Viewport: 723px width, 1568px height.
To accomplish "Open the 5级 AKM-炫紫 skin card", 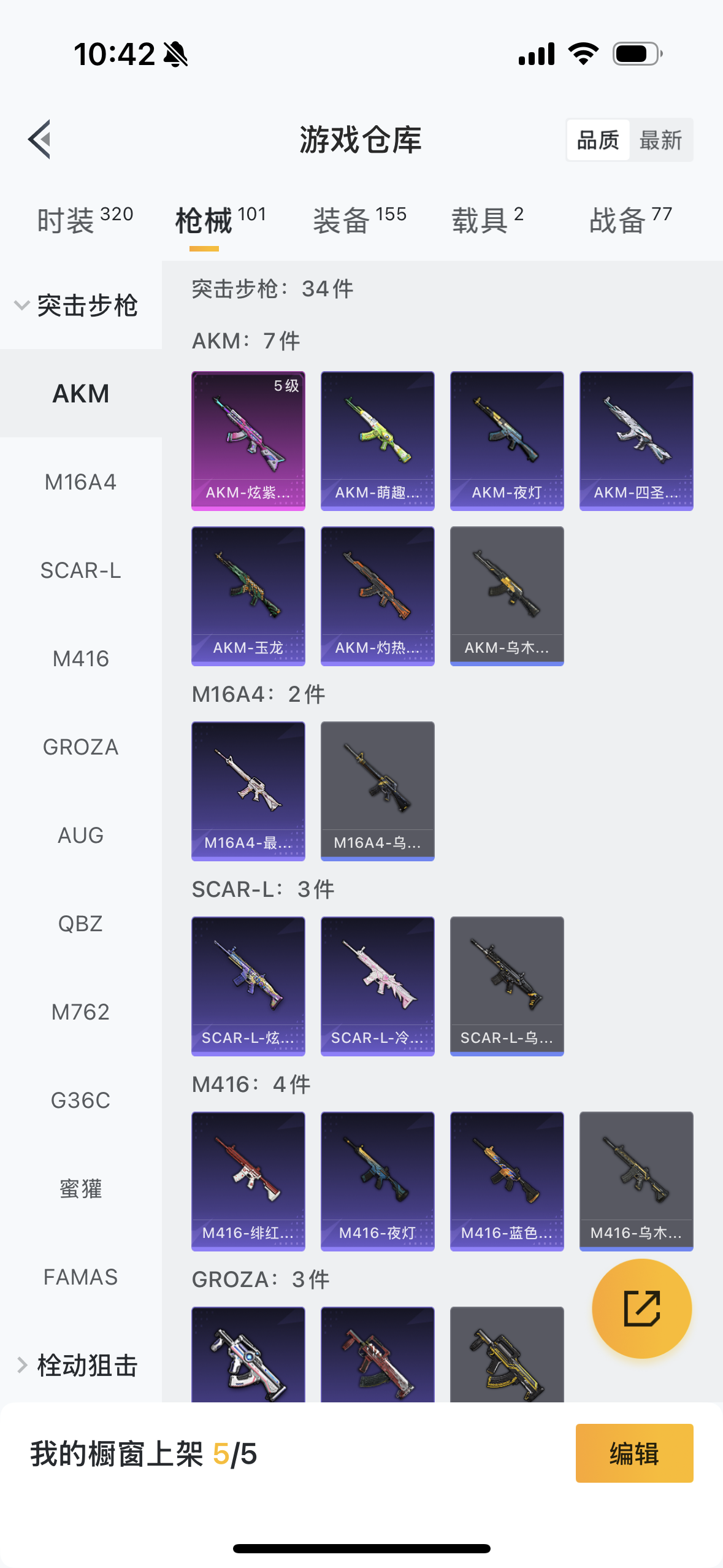I will click(x=248, y=441).
